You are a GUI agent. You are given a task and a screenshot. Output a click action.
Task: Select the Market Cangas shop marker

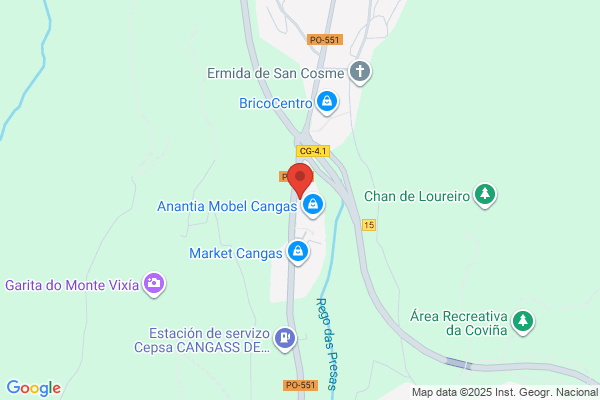point(297,252)
